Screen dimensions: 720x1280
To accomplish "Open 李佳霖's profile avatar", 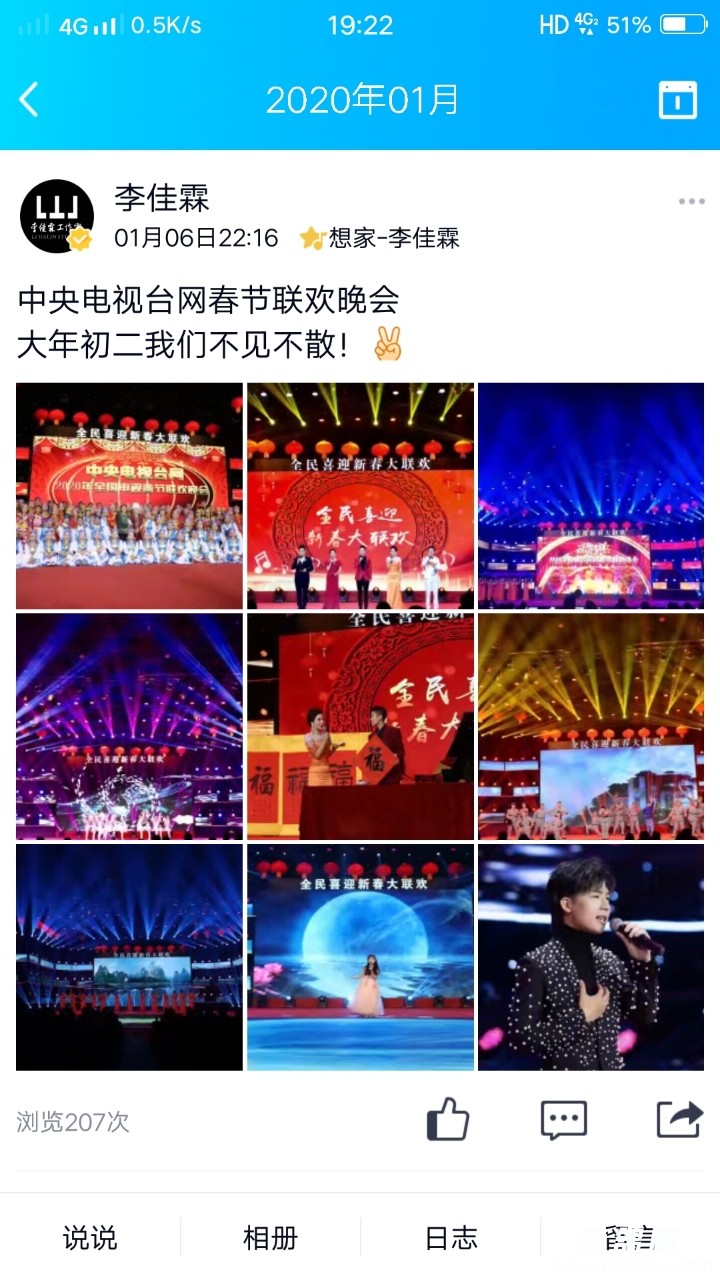I will tap(57, 216).
